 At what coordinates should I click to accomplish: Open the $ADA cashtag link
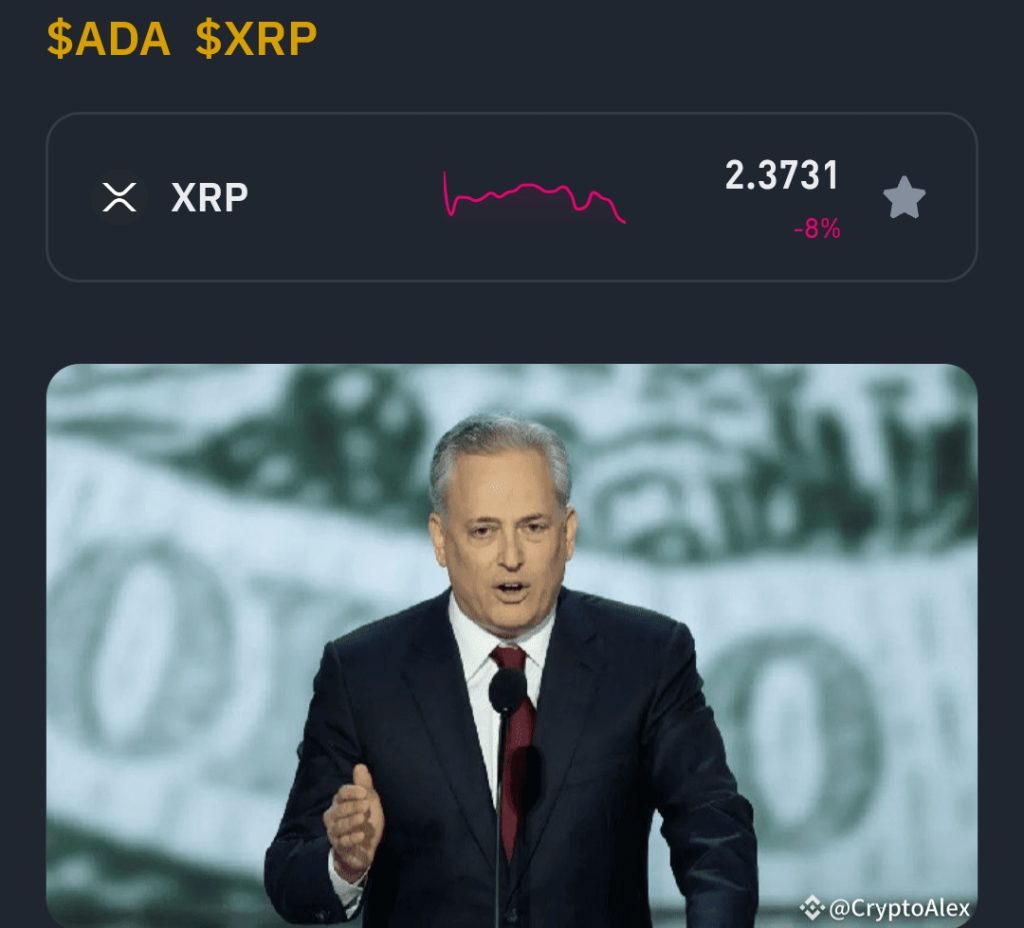point(109,39)
